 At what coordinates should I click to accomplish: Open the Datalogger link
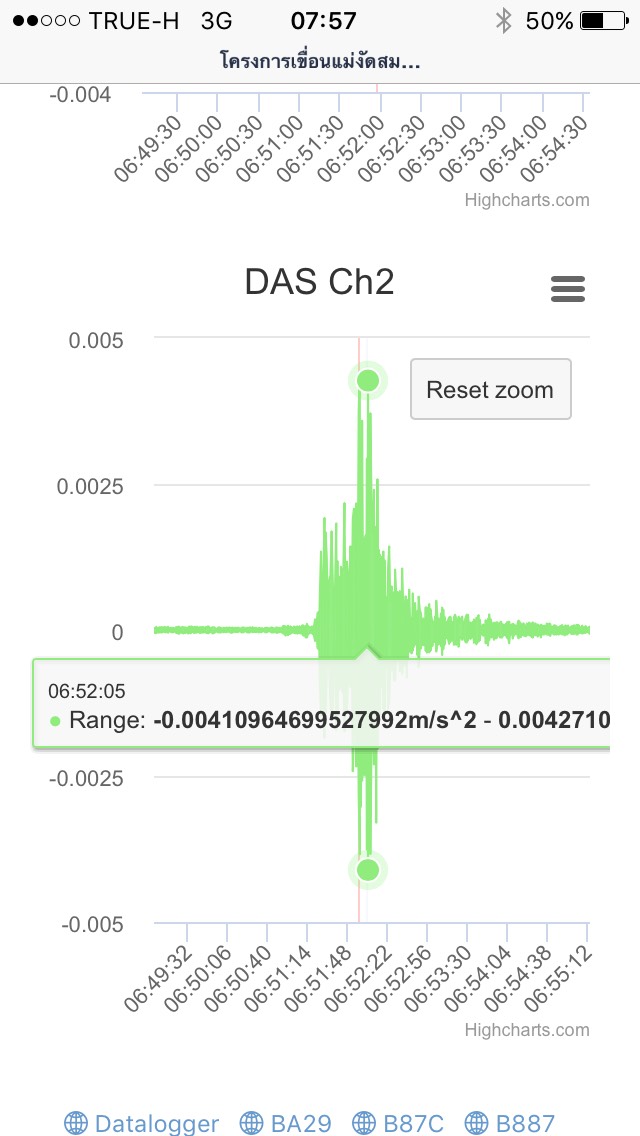click(x=142, y=1123)
